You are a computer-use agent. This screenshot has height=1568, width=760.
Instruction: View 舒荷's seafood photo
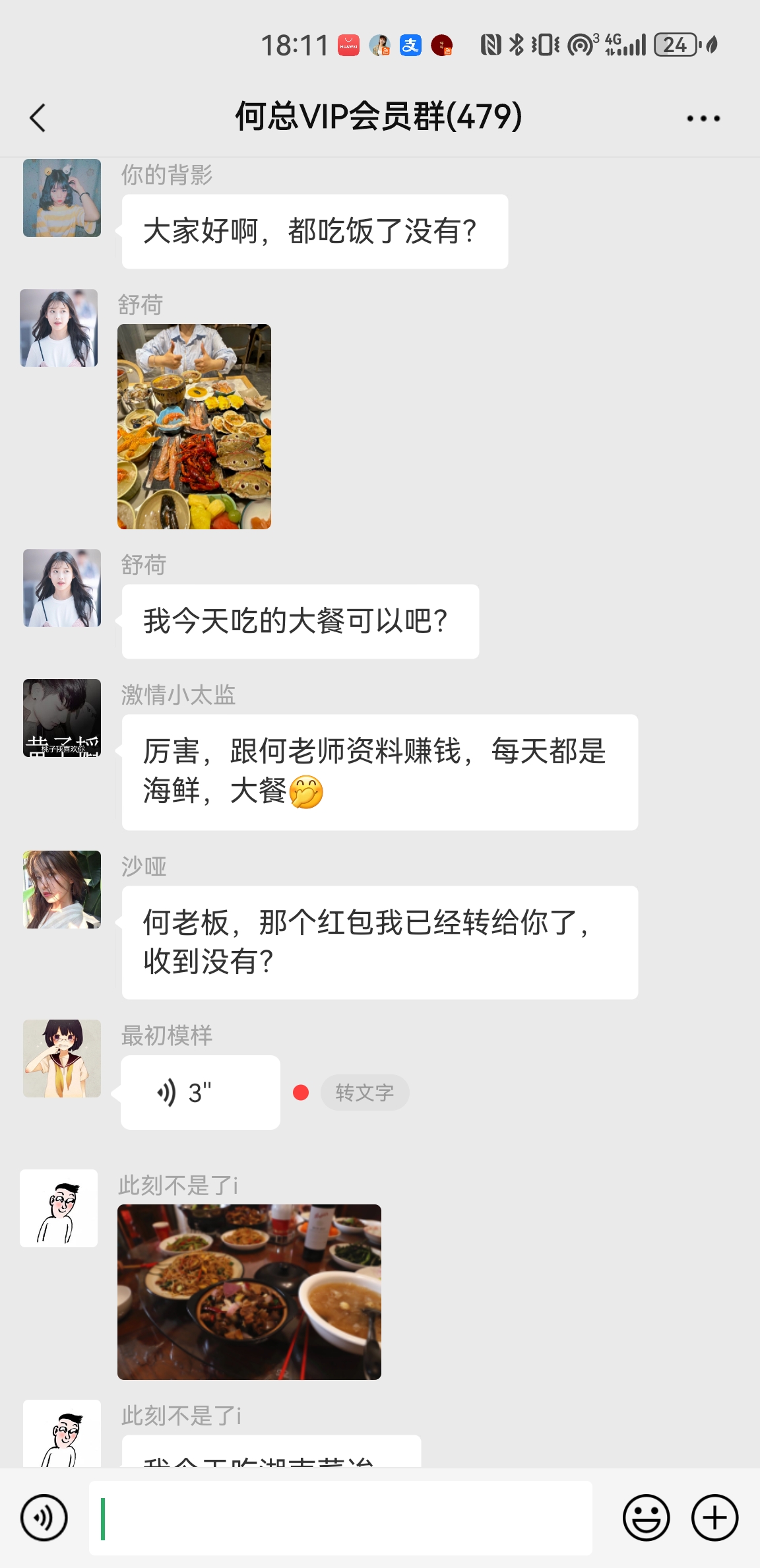pyautogui.click(x=194, y=426)
